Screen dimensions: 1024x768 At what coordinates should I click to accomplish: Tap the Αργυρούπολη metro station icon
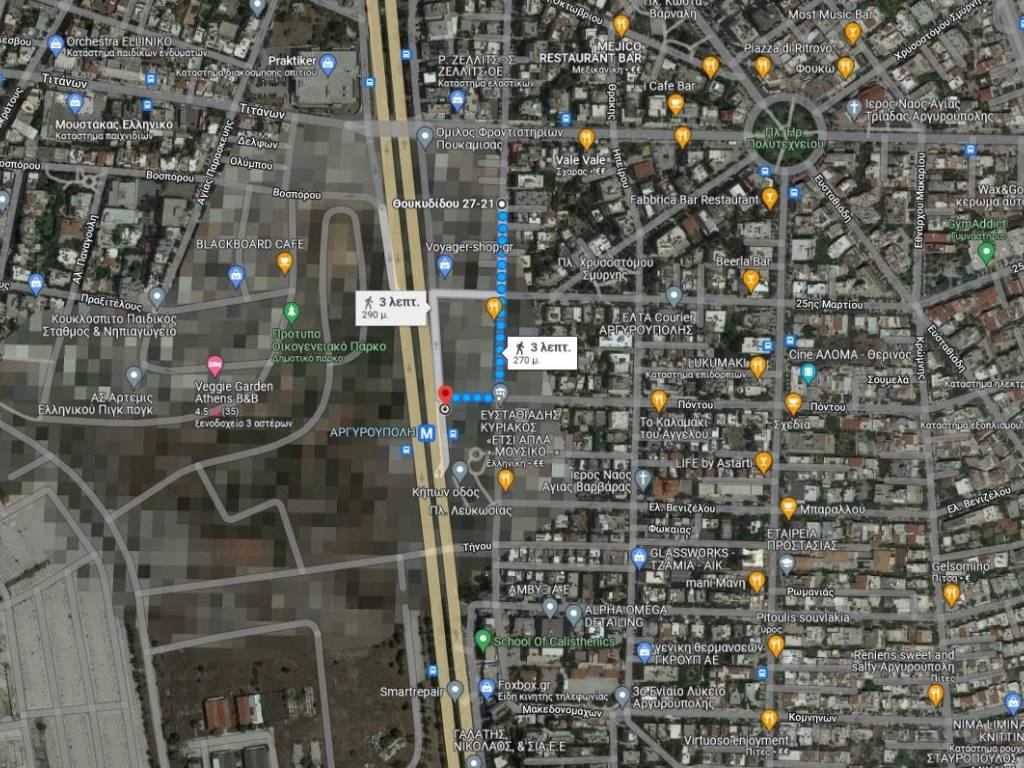(427, 434)
